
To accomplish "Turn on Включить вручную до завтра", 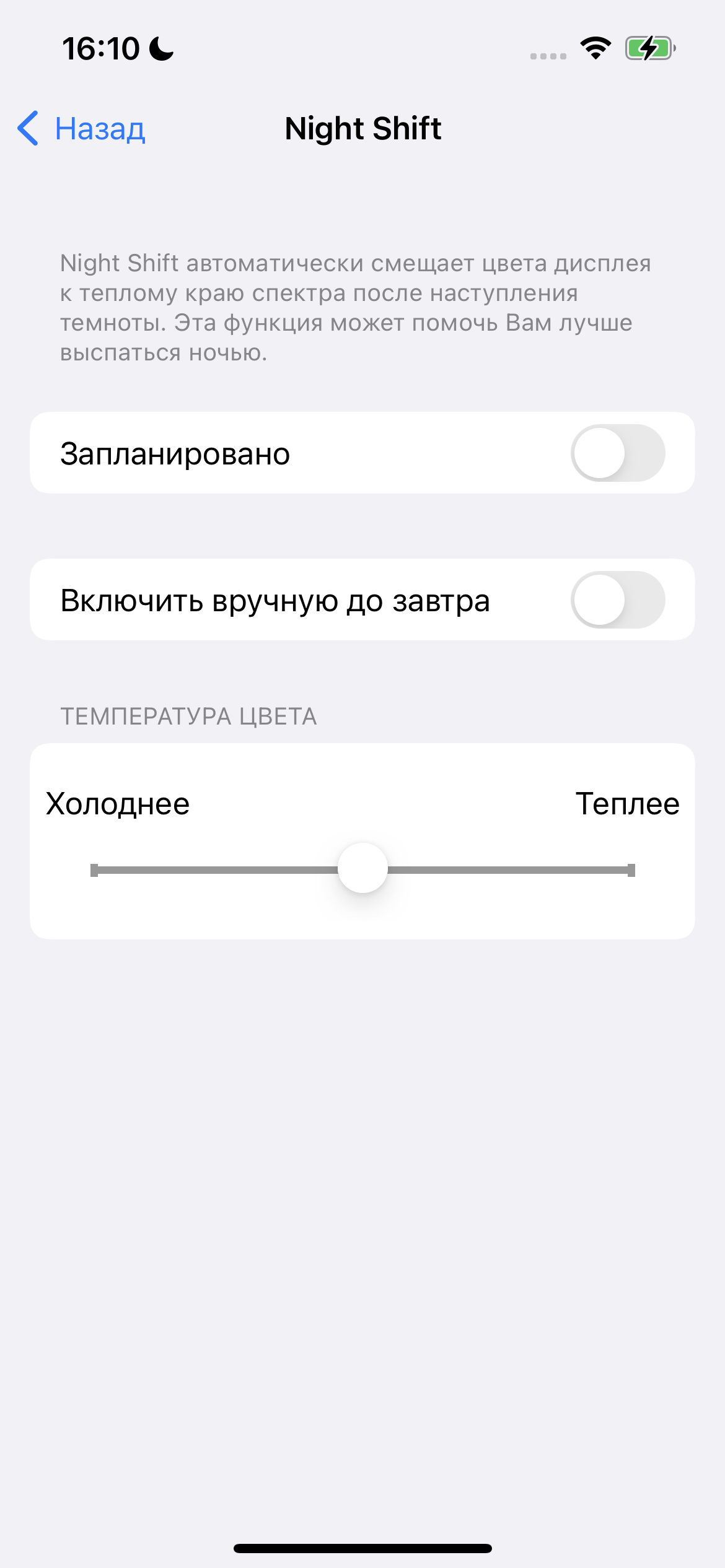I will pos(617,600).
